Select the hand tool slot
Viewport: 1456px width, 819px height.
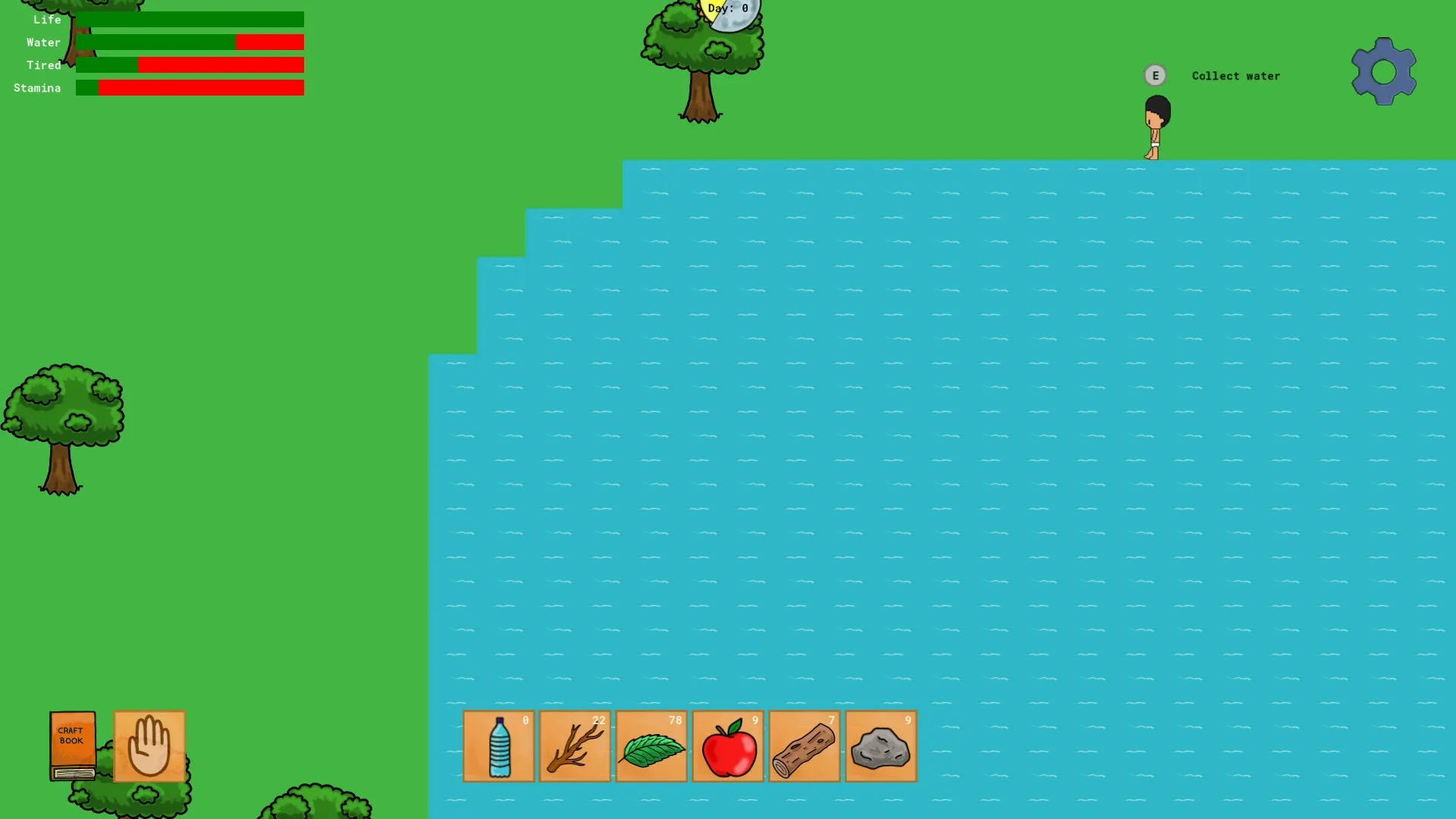click(x=149, y=745)
